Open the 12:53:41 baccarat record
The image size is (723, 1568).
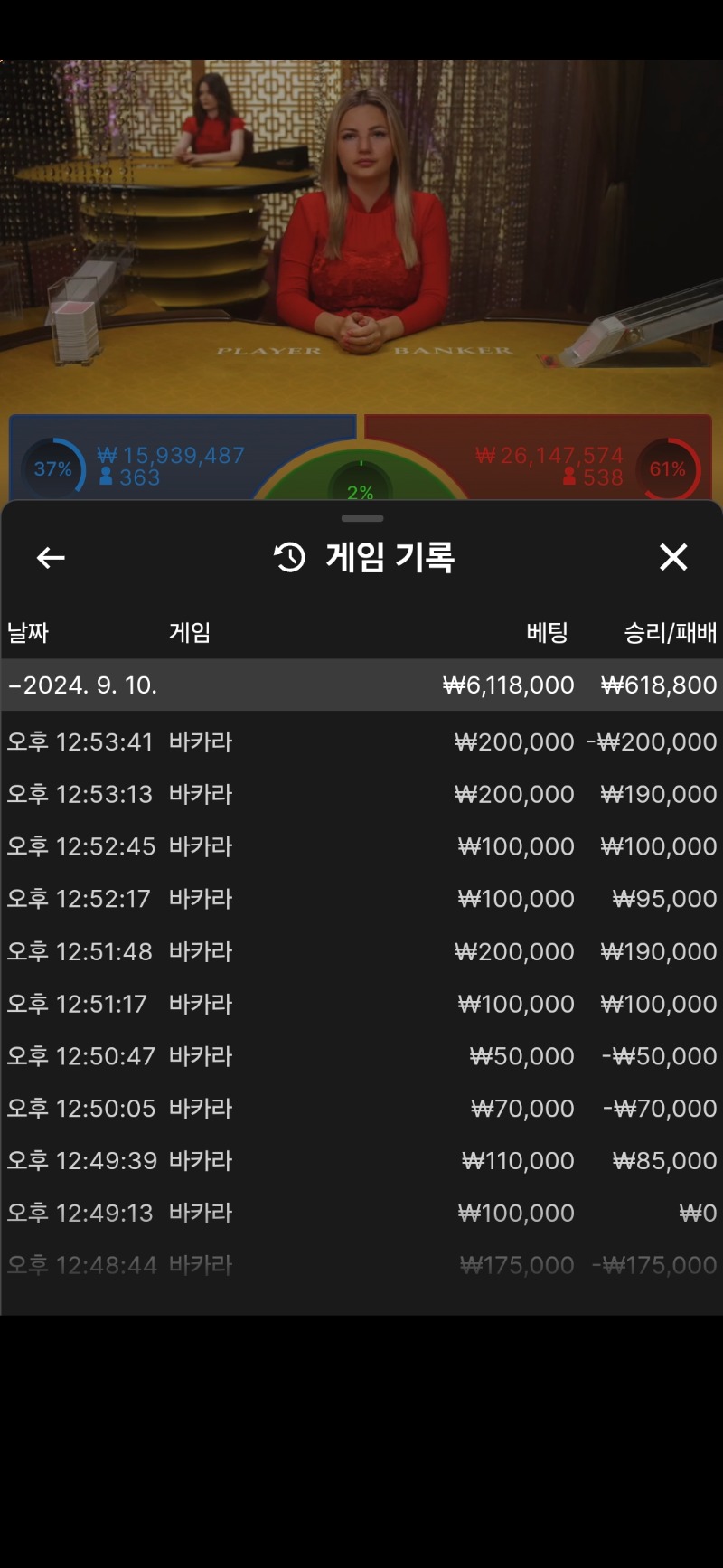click(x=361, y=741)
